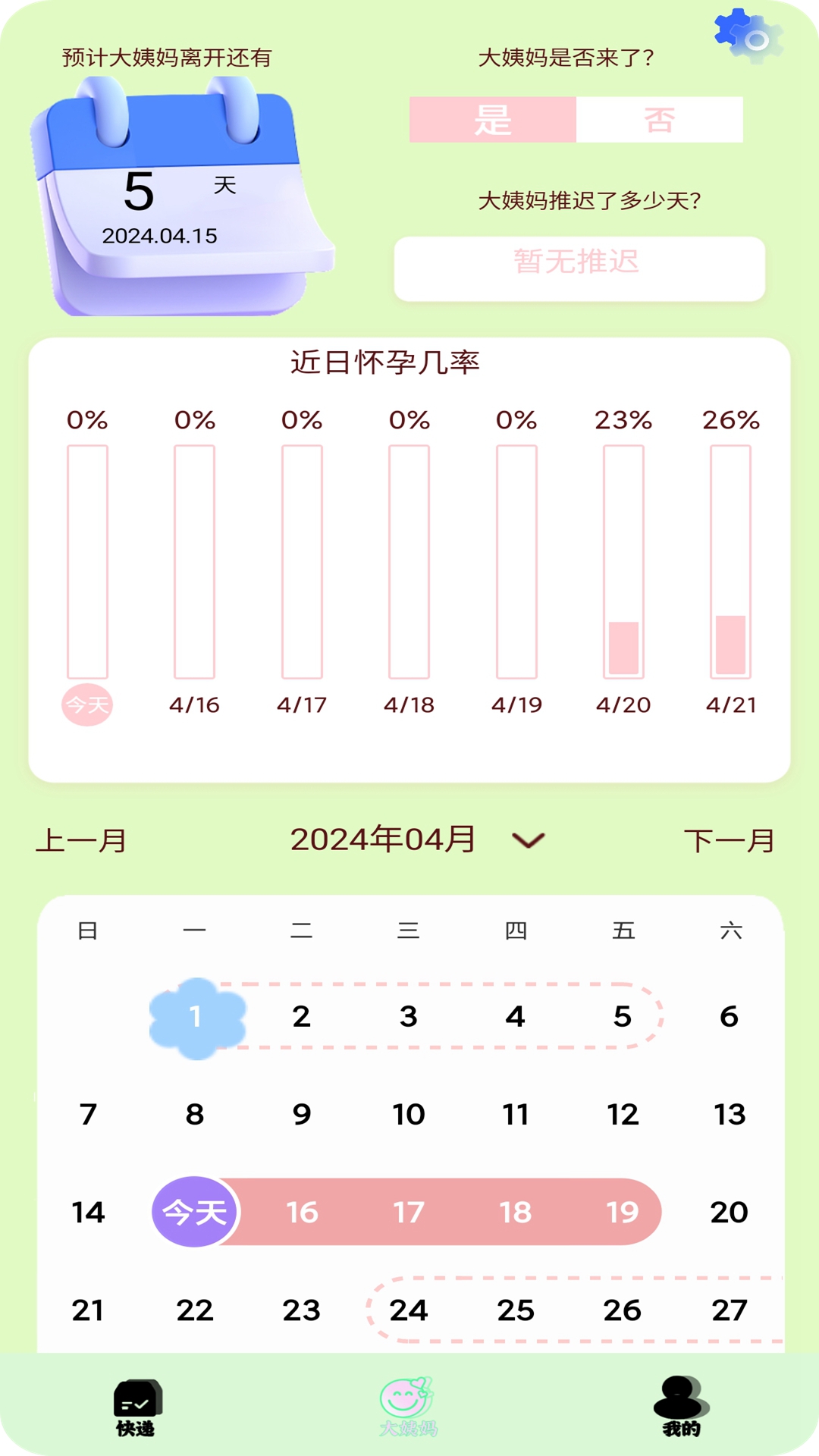Select 否 for period arrived

[x=660, y=120]
